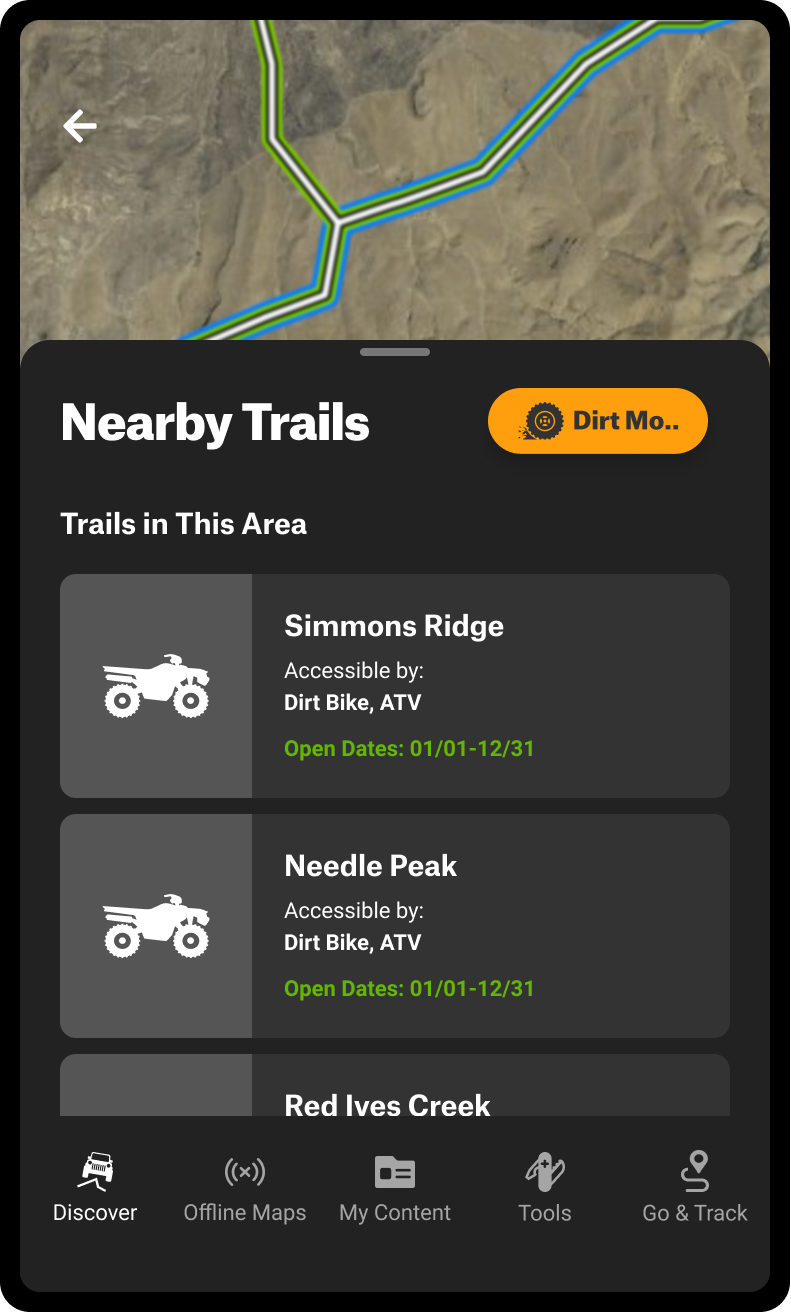Open the Needle Peak trail card
Screen dimensions: 791x1312
click(x=394, y=926)
